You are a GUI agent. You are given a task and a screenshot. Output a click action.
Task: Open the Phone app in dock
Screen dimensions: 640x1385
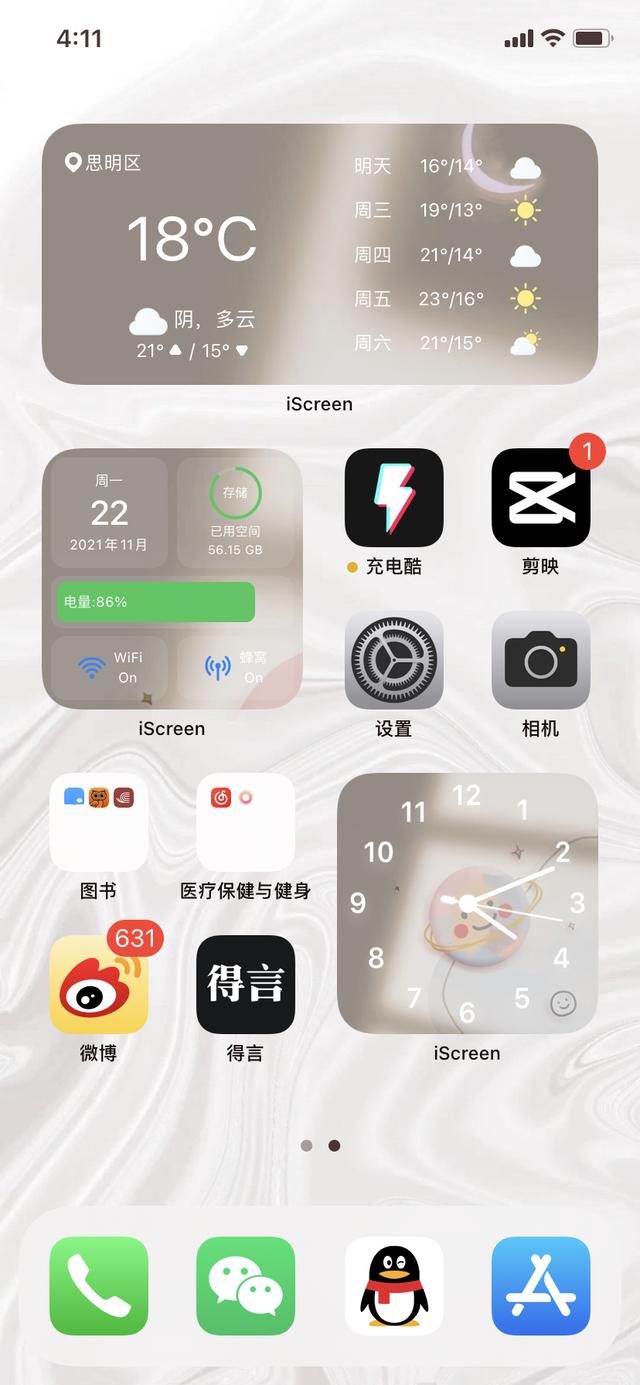(99, 1286)
